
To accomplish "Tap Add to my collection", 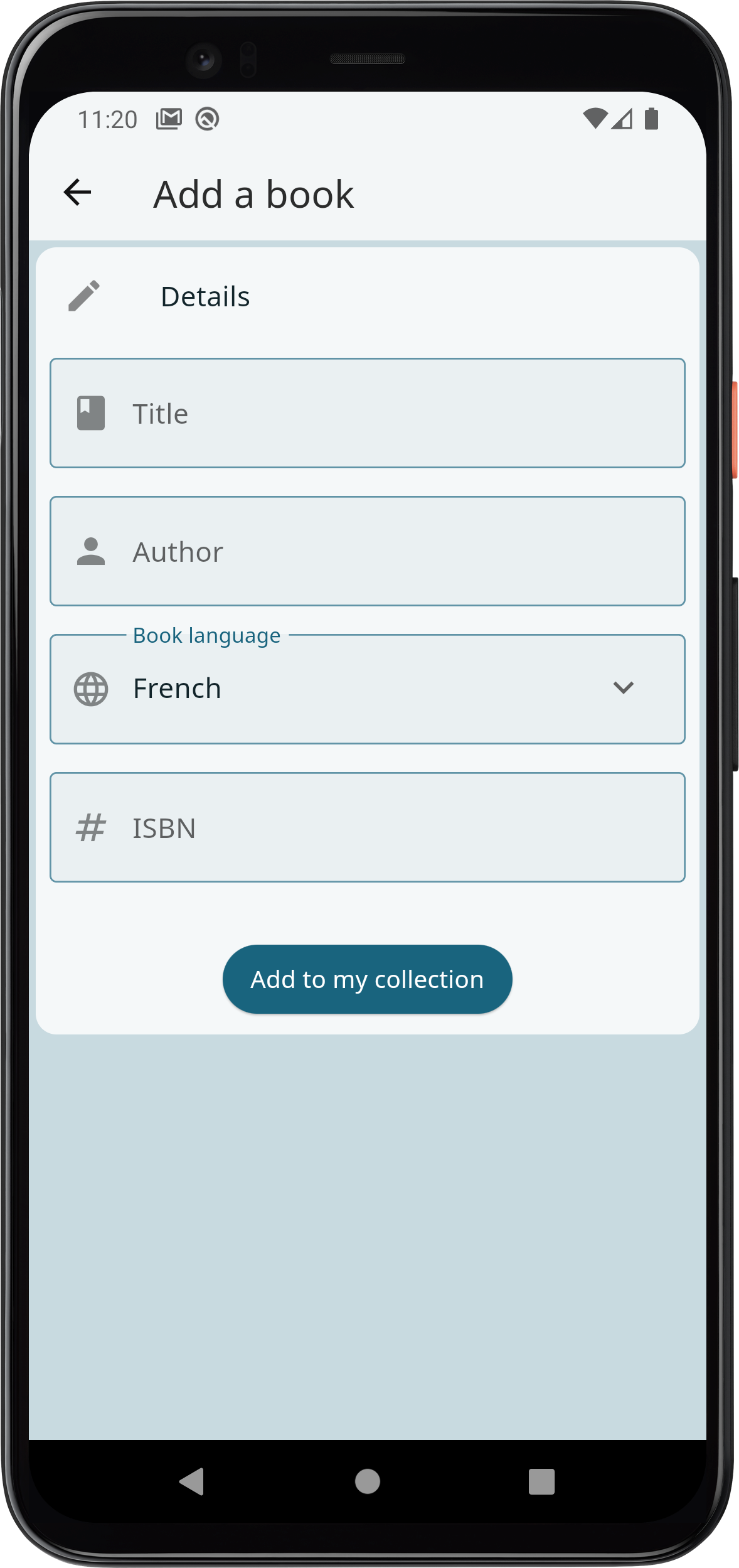I will pyautogui.click(x=368, y=979).
